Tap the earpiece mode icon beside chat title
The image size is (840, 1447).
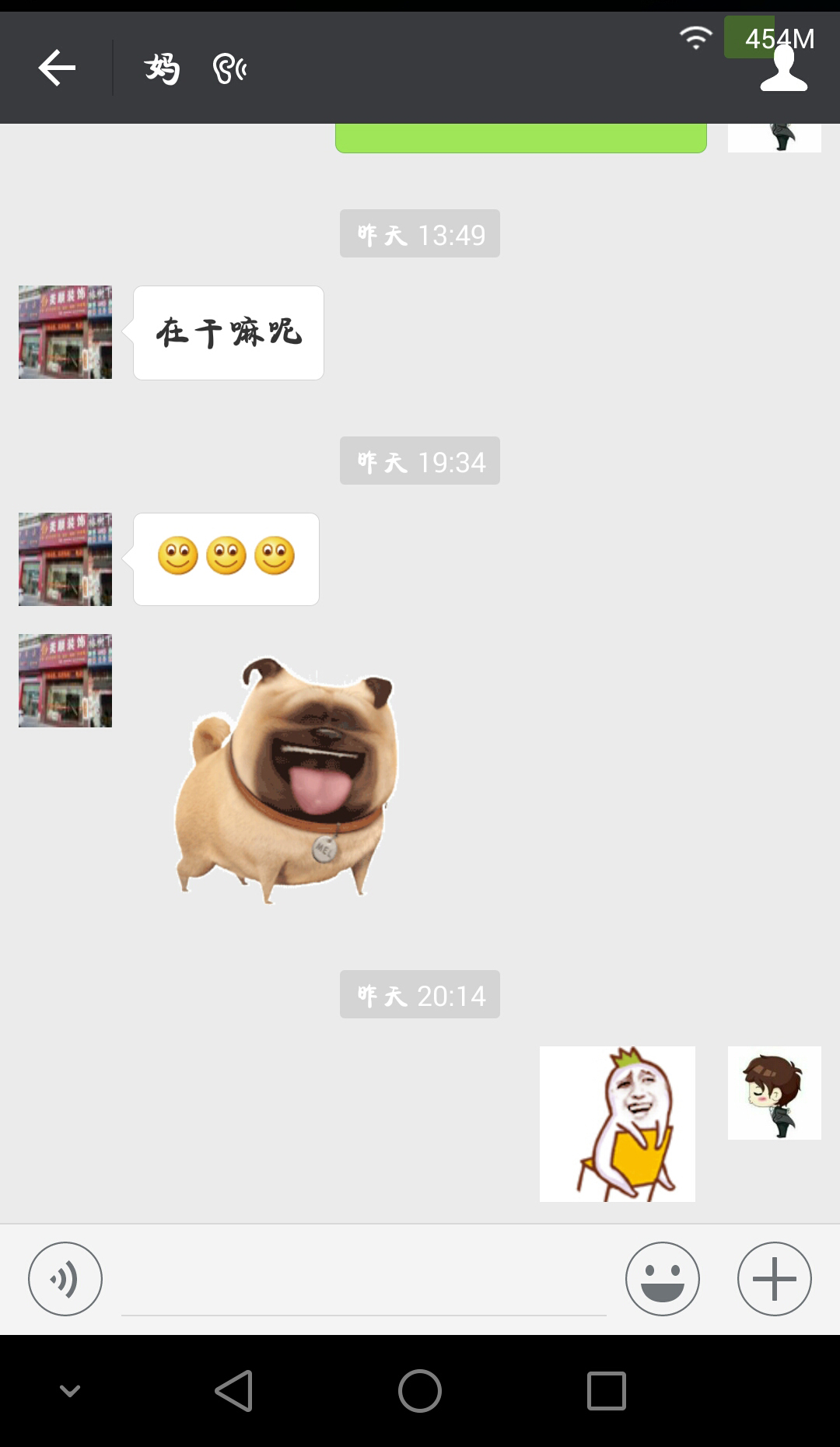229,68
